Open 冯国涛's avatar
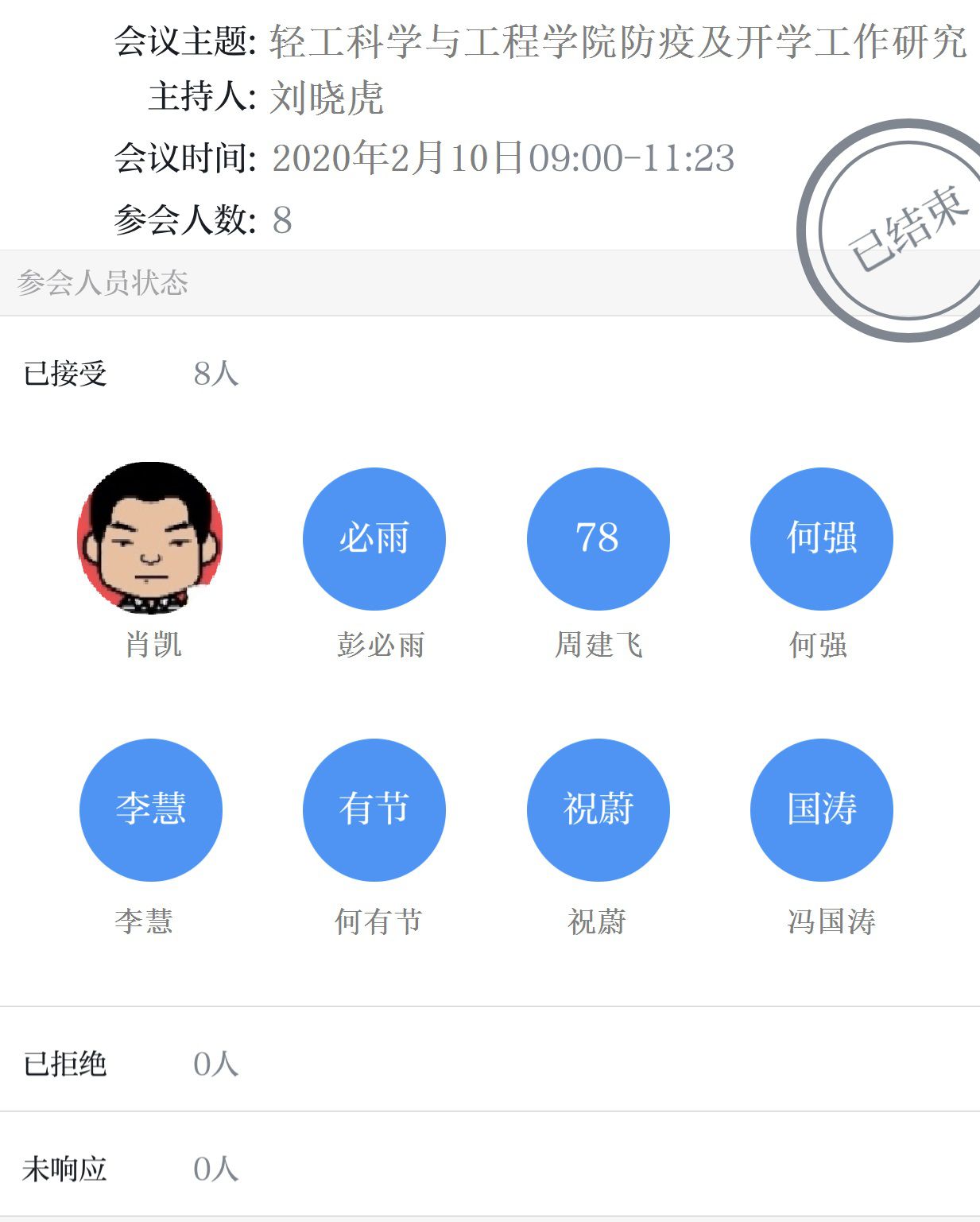980x1222 pixels. pyautogui.click(x=821, y=809)
